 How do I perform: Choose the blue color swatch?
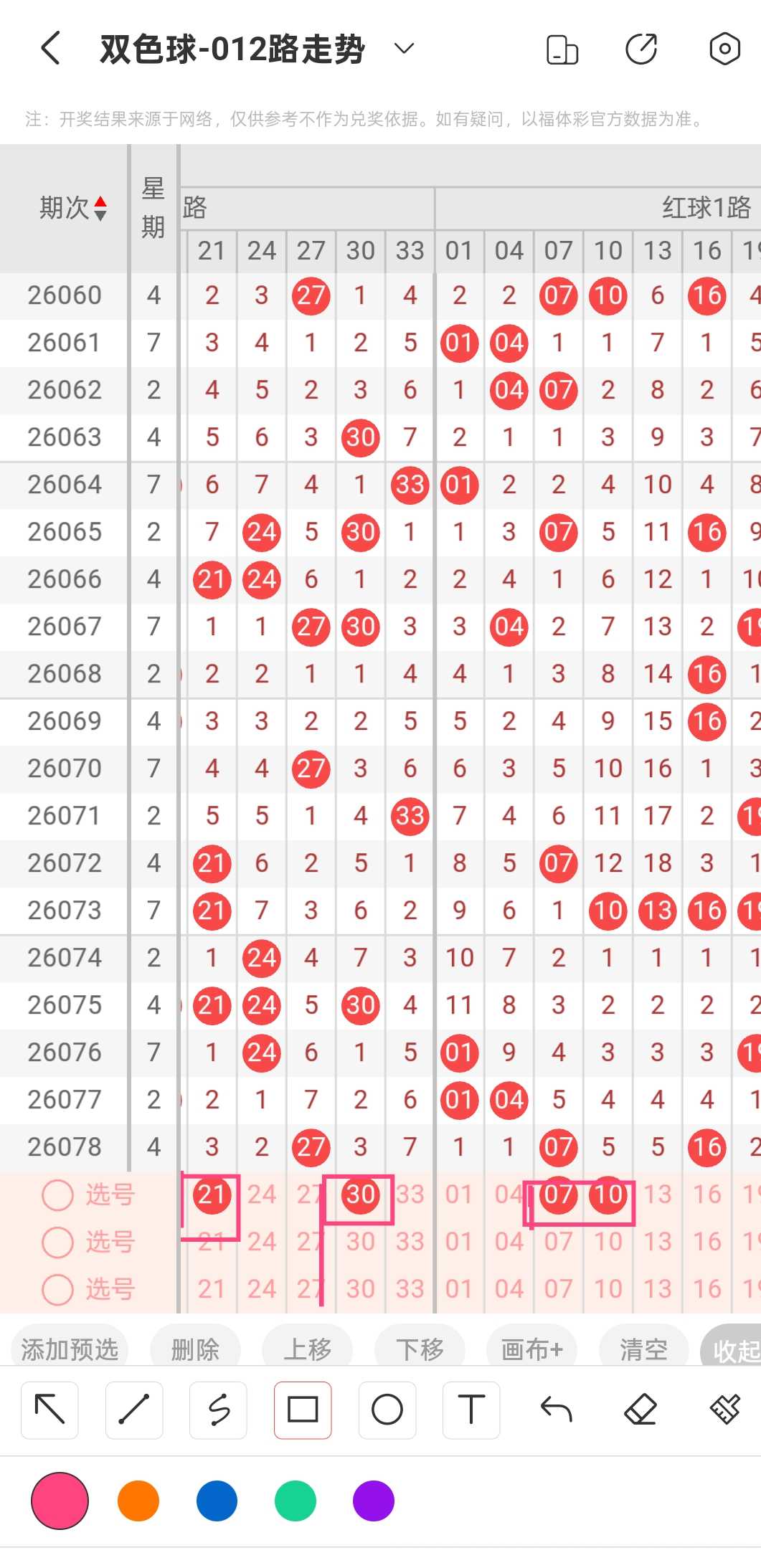[217, 1500]
